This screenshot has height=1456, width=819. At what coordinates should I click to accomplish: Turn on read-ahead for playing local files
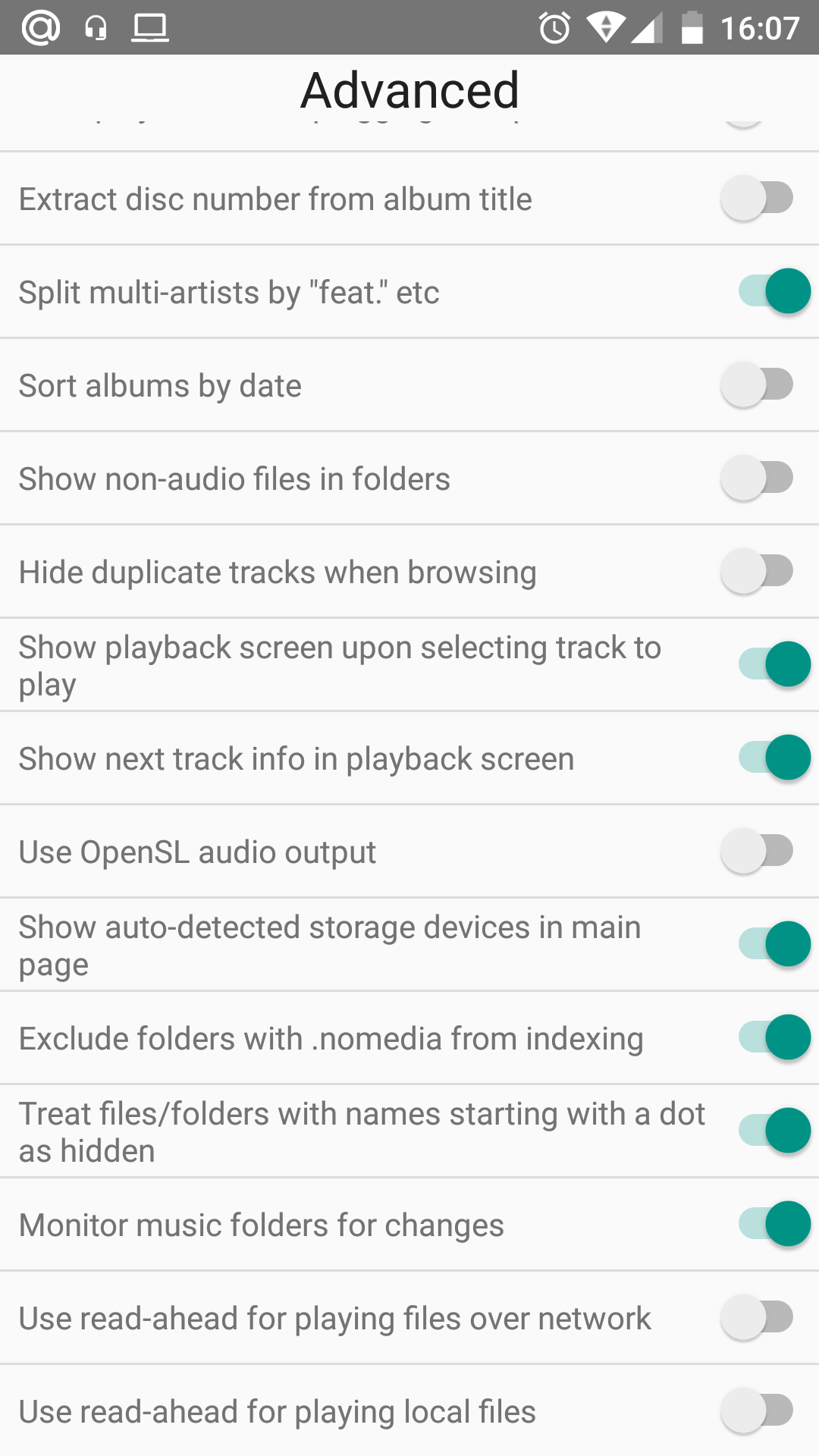tap(757, 1410)
